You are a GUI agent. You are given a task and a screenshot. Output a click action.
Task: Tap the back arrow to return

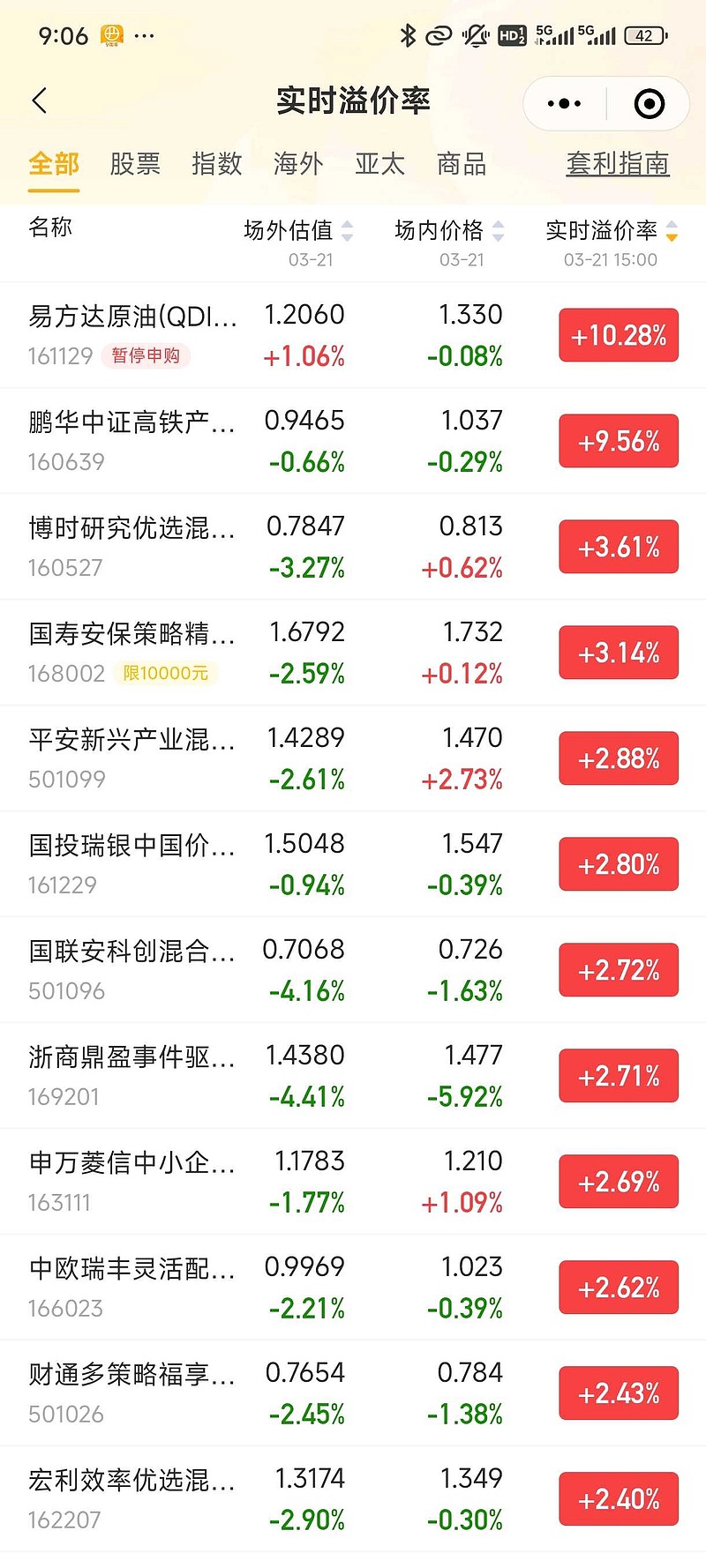point(40,101)
